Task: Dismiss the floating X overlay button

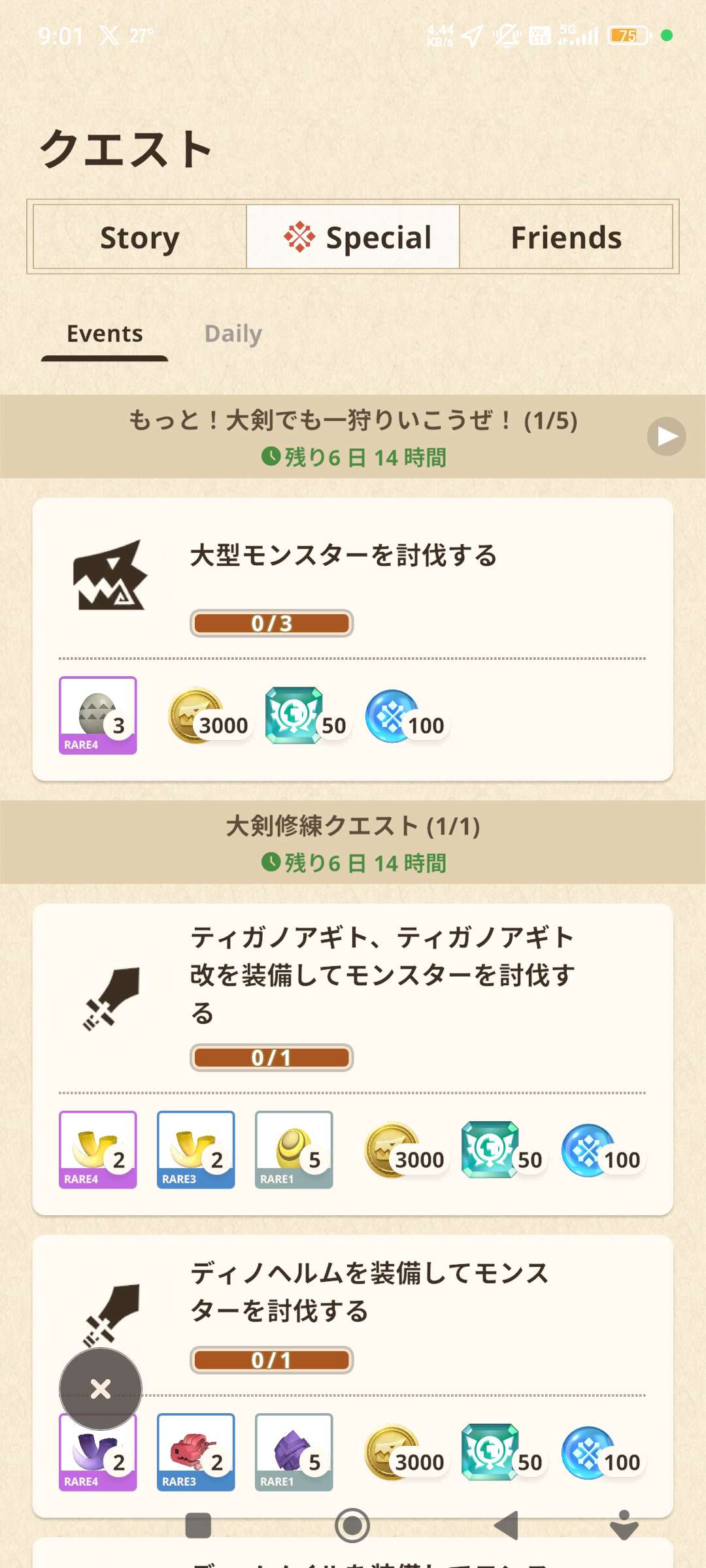Action: 101,1388
